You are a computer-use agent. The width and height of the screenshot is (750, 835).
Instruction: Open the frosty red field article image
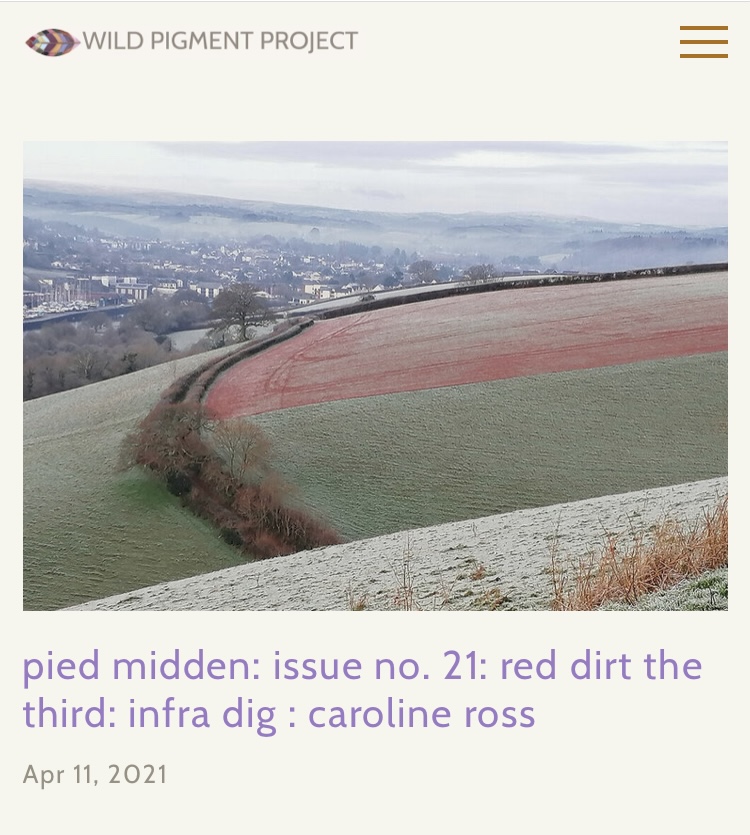pos(375,375)
